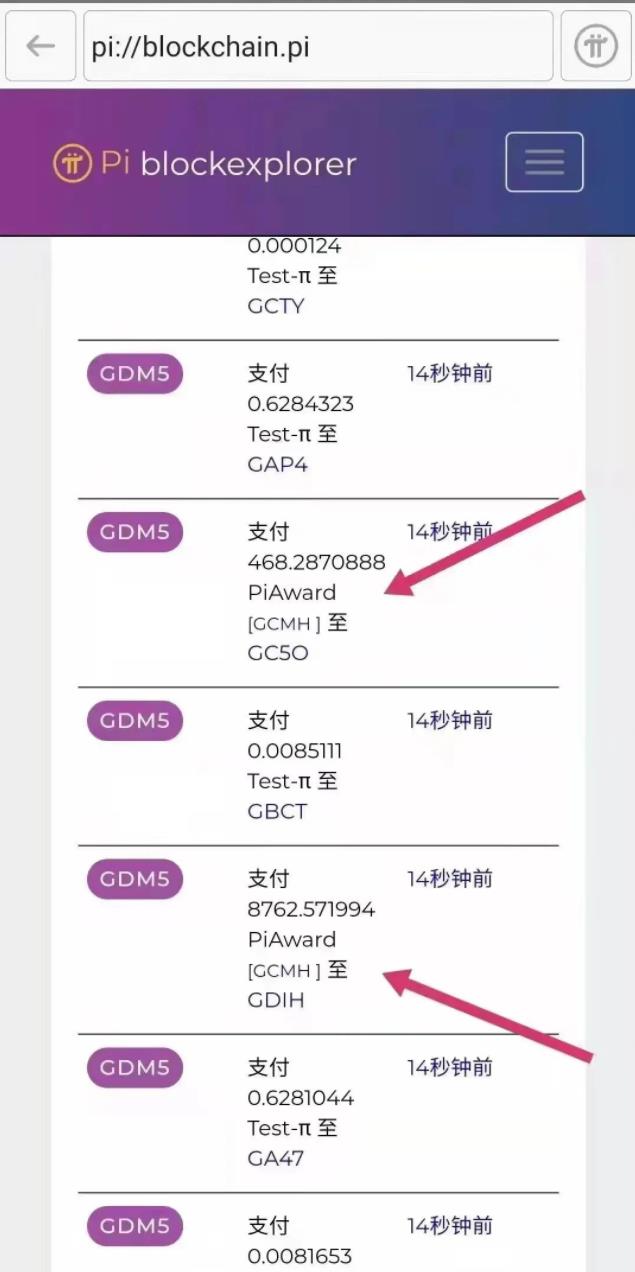Open the GCMH issuer above GC5O
Screen dimensions: 635x1272
(x=284, y=624)
